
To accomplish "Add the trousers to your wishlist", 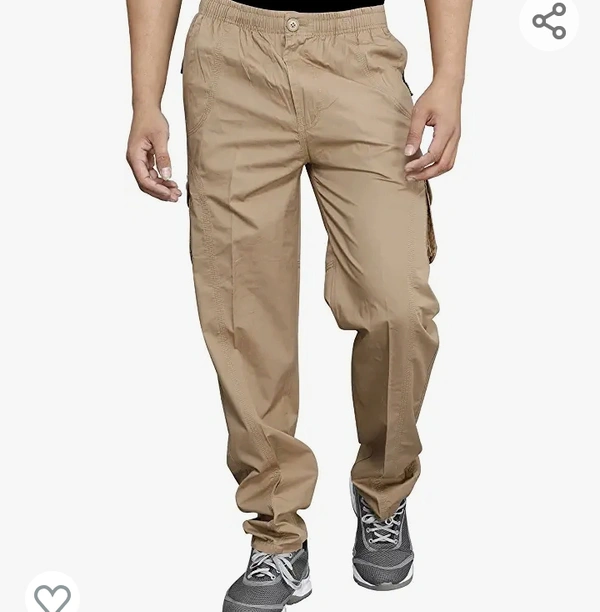I will [52, 596].
